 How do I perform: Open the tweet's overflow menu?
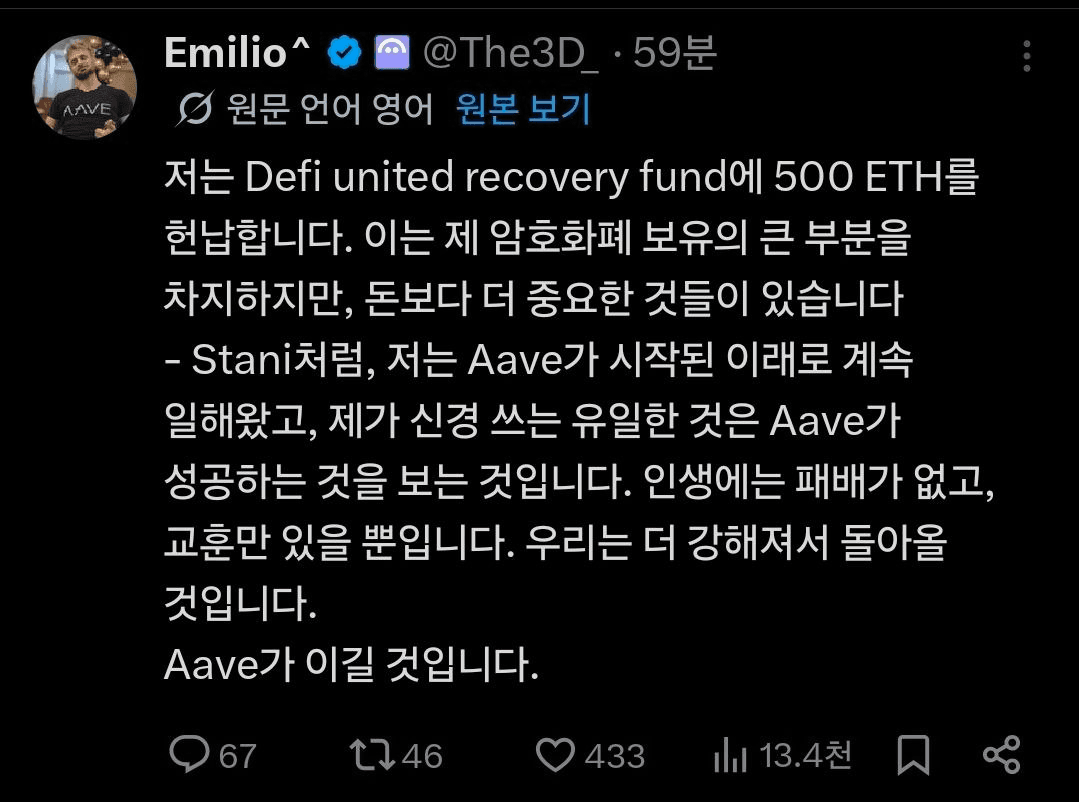tap(1027, 56)
